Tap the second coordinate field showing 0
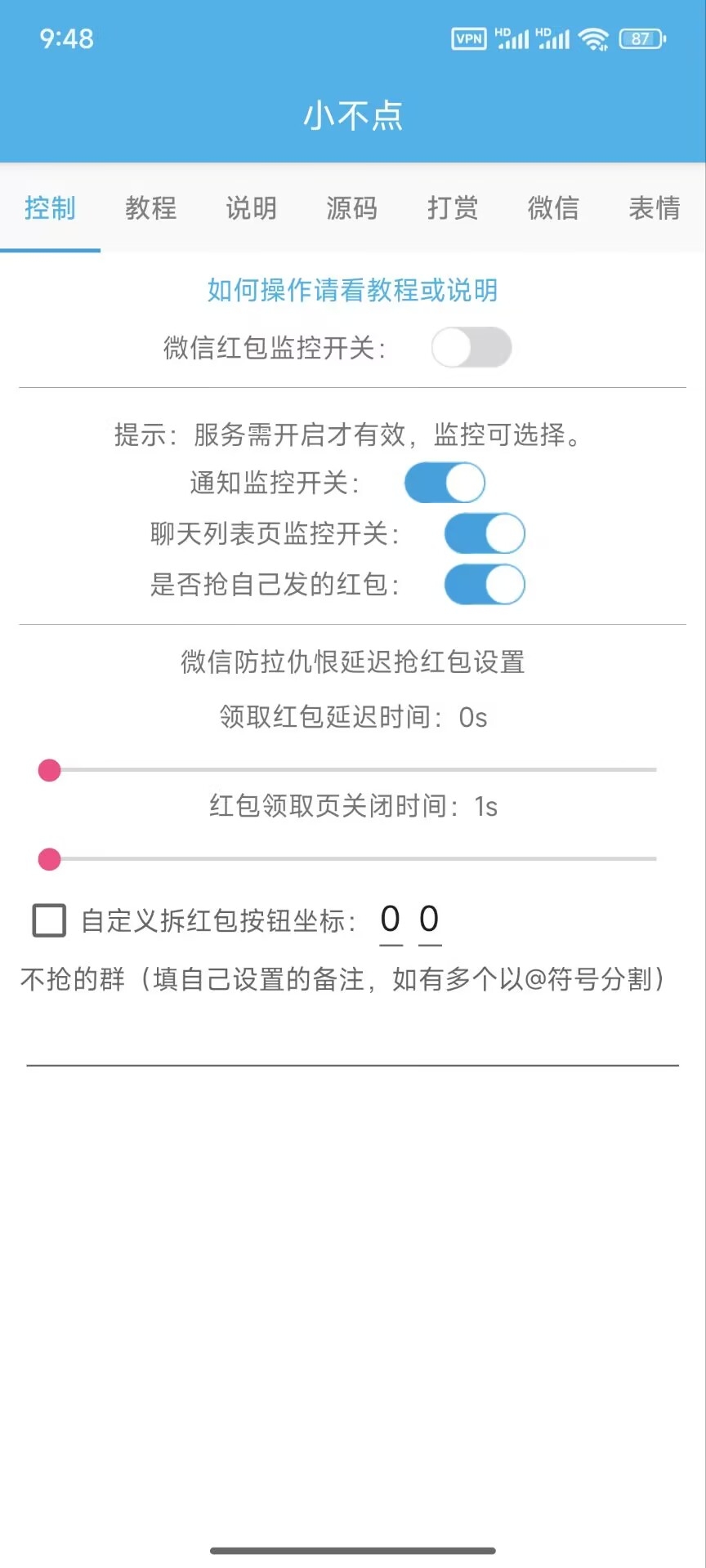This screenshot has height=1568, width=706. click(430, 920)
